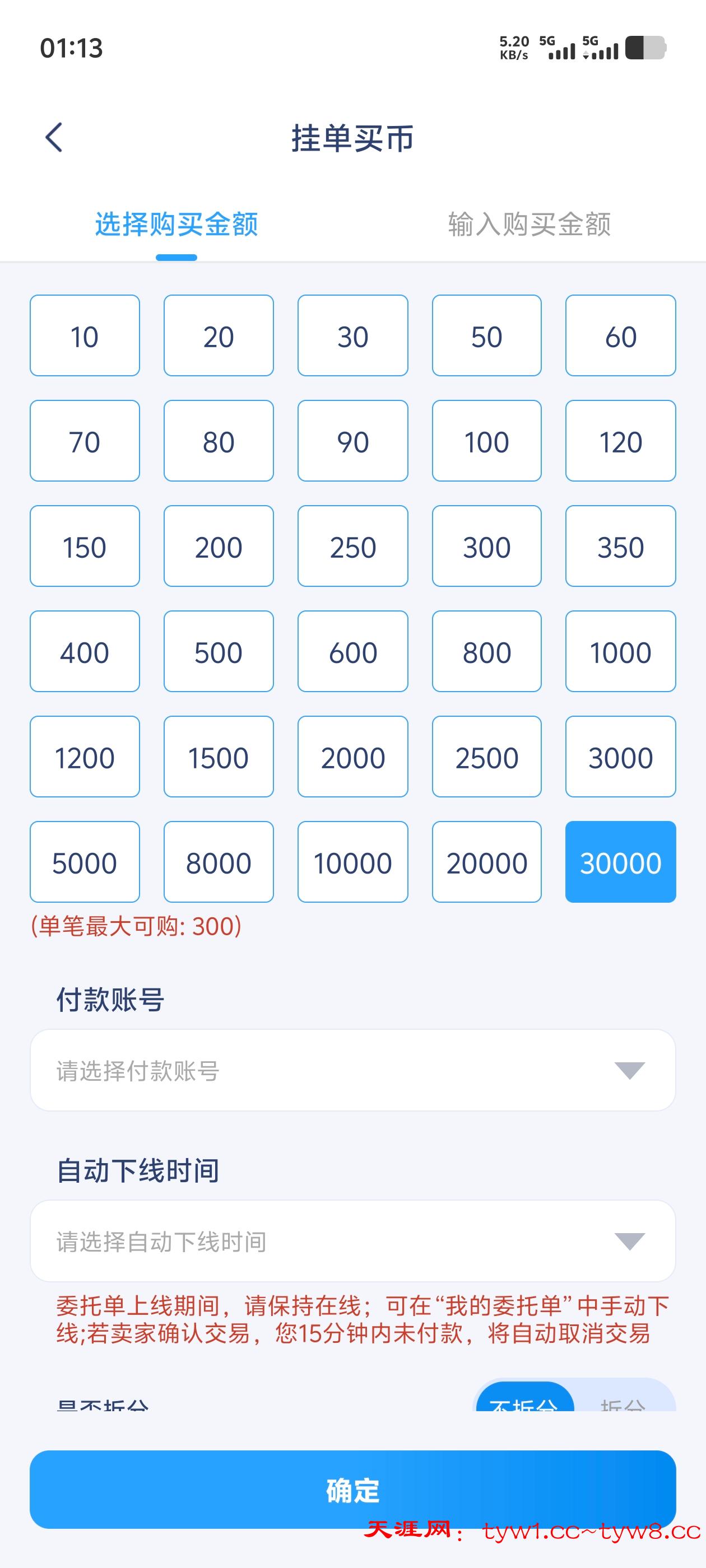Switch to the 输入购买金额 tab
706x1568 pixels.
[529, 224]
